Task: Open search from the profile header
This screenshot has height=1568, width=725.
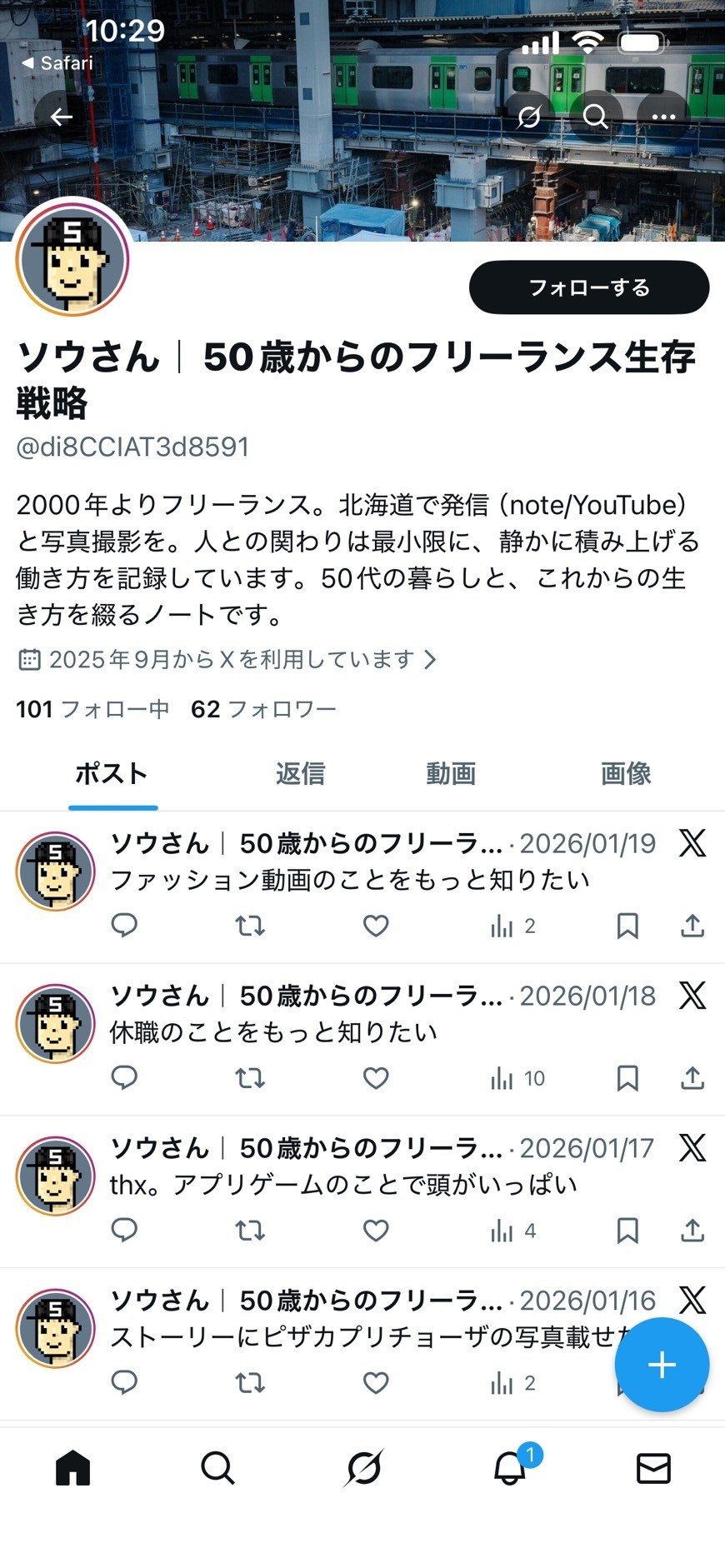Action: 596,117
